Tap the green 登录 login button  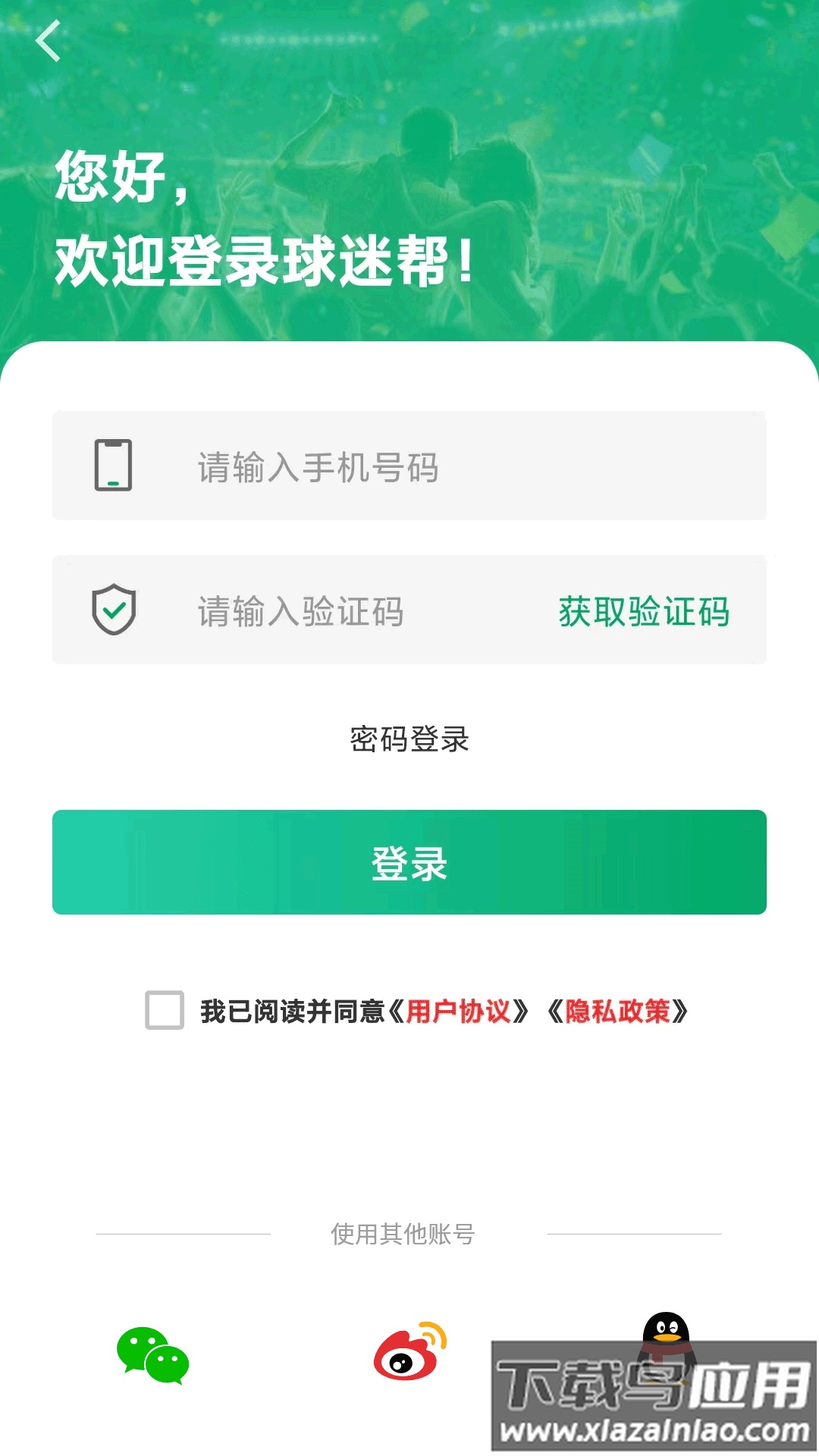409,862
